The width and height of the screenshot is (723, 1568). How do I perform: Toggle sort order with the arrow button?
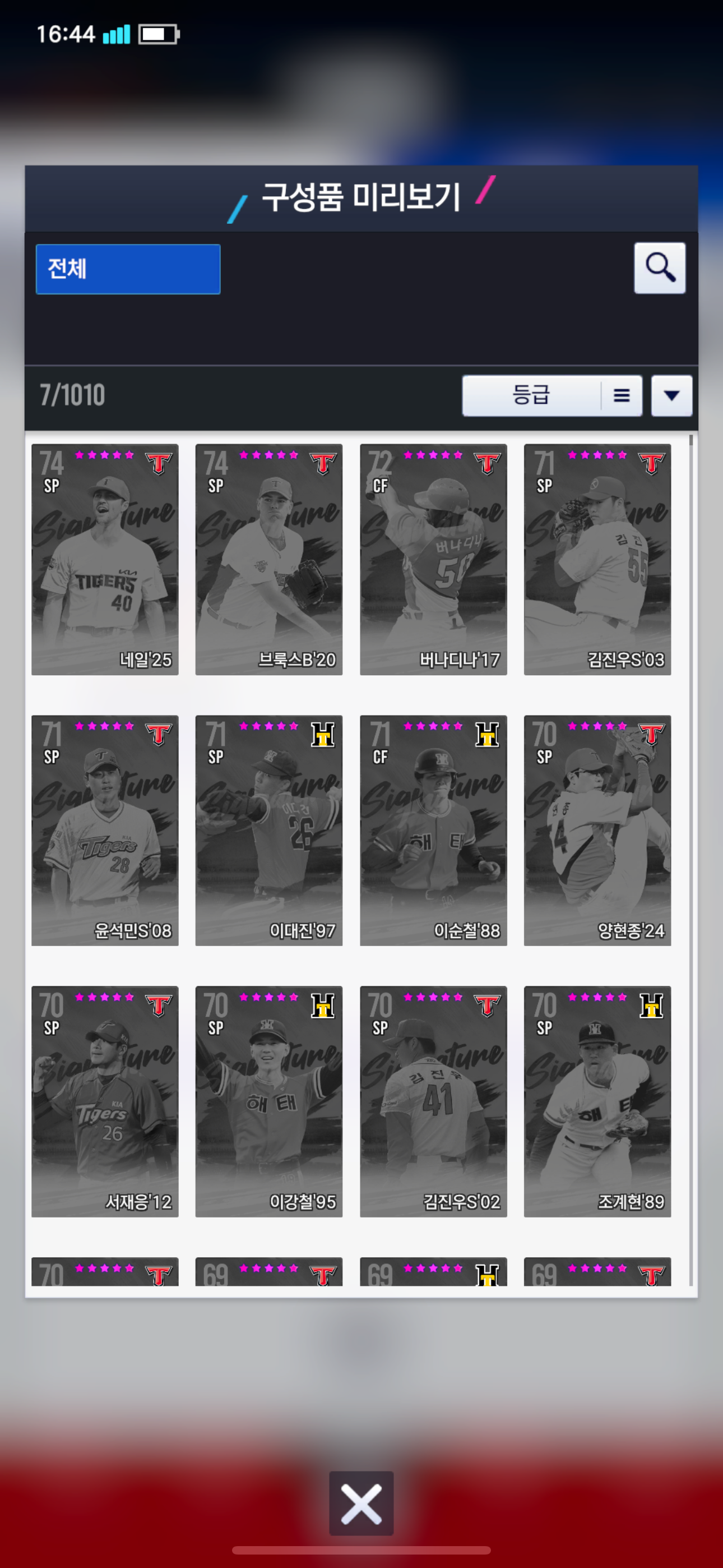[671, 396]
